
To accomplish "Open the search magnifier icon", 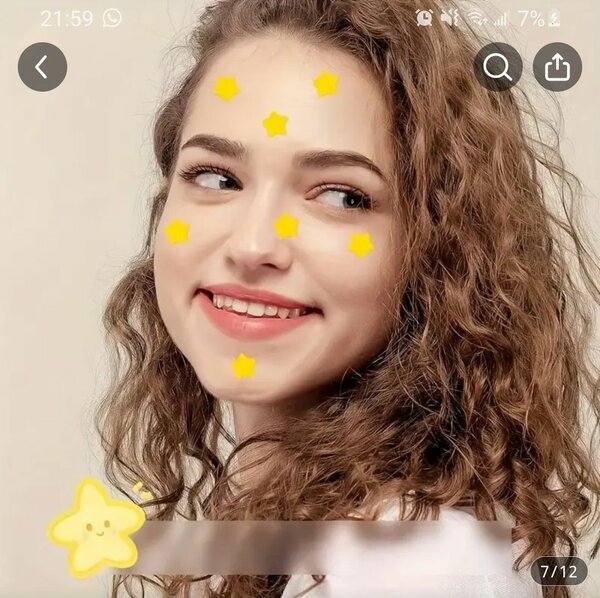I will [x=498, y=67].
